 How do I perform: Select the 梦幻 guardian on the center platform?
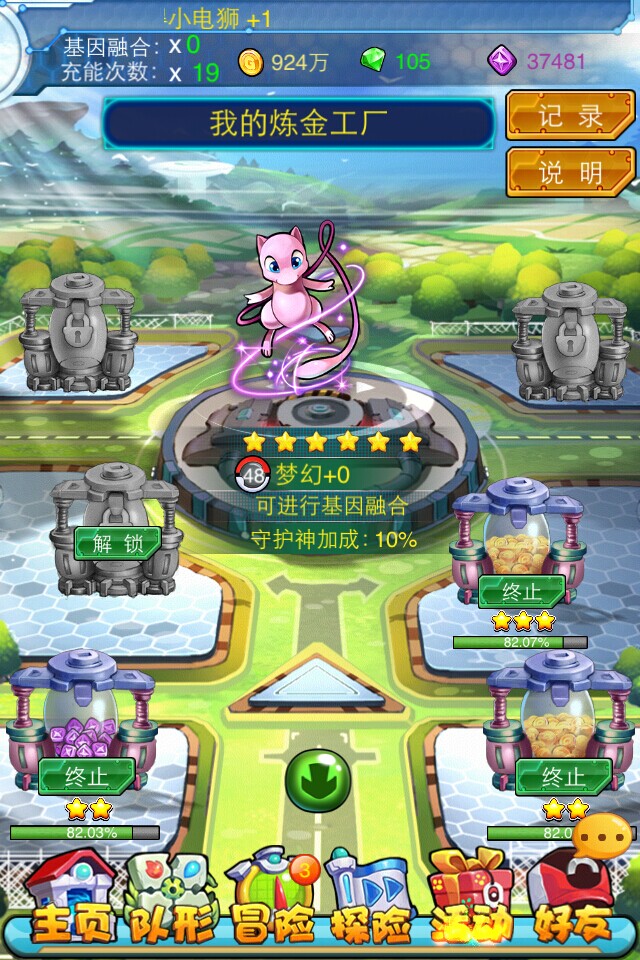pos(292,300)
